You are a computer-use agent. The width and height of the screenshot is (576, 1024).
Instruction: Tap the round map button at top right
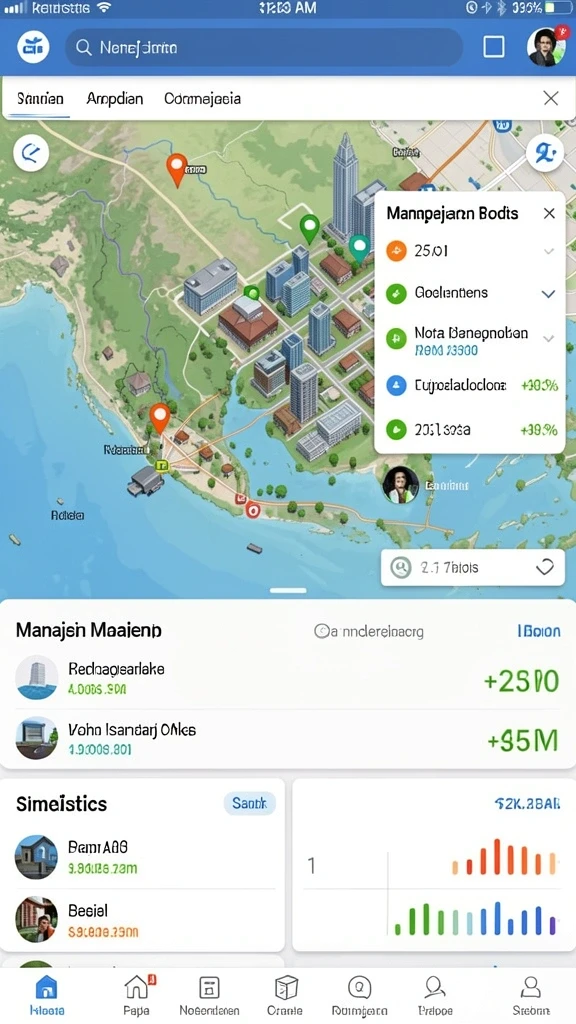(x=545, y=153)
